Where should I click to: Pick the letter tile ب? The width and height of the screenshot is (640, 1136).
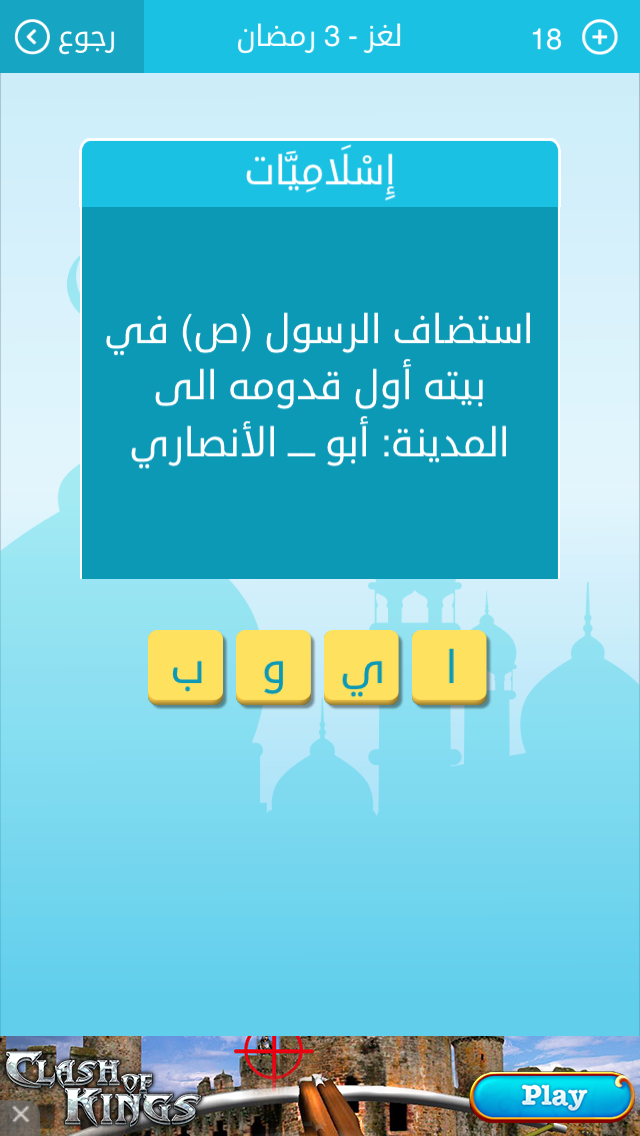click(185, 667)
